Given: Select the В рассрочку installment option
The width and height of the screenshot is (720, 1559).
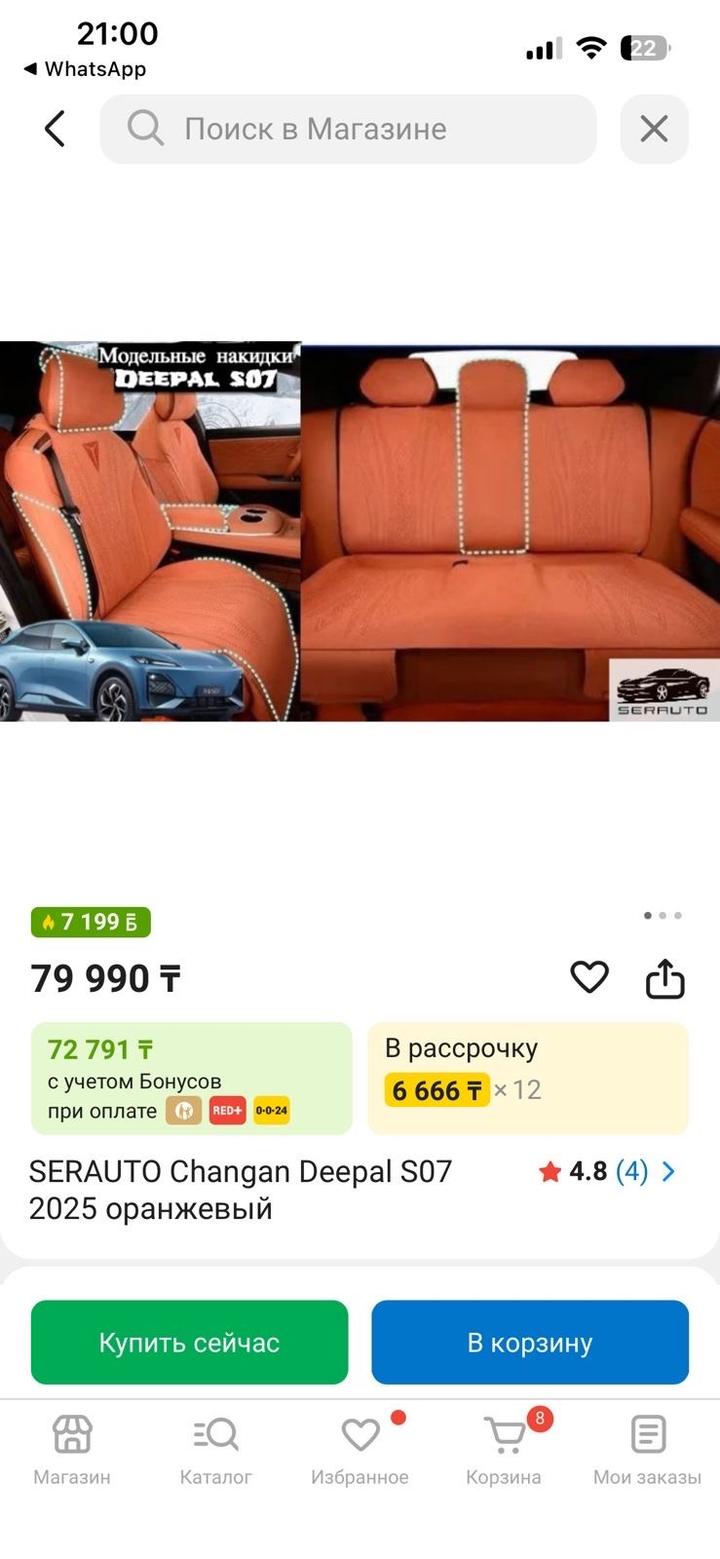Looking at the screenshot, I should (528, 1078).
